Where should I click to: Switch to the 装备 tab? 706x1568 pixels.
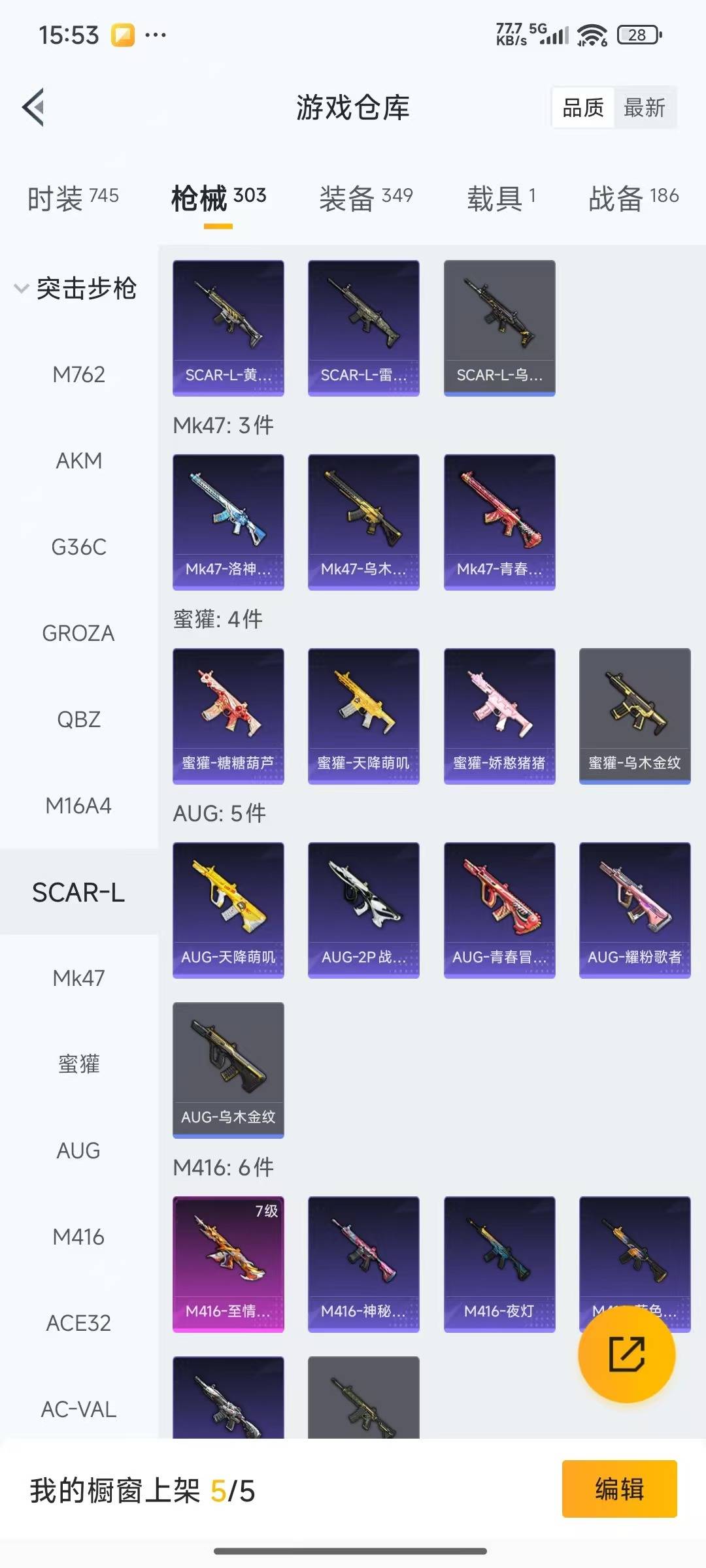pyautogui.click(x=365, y=197)
